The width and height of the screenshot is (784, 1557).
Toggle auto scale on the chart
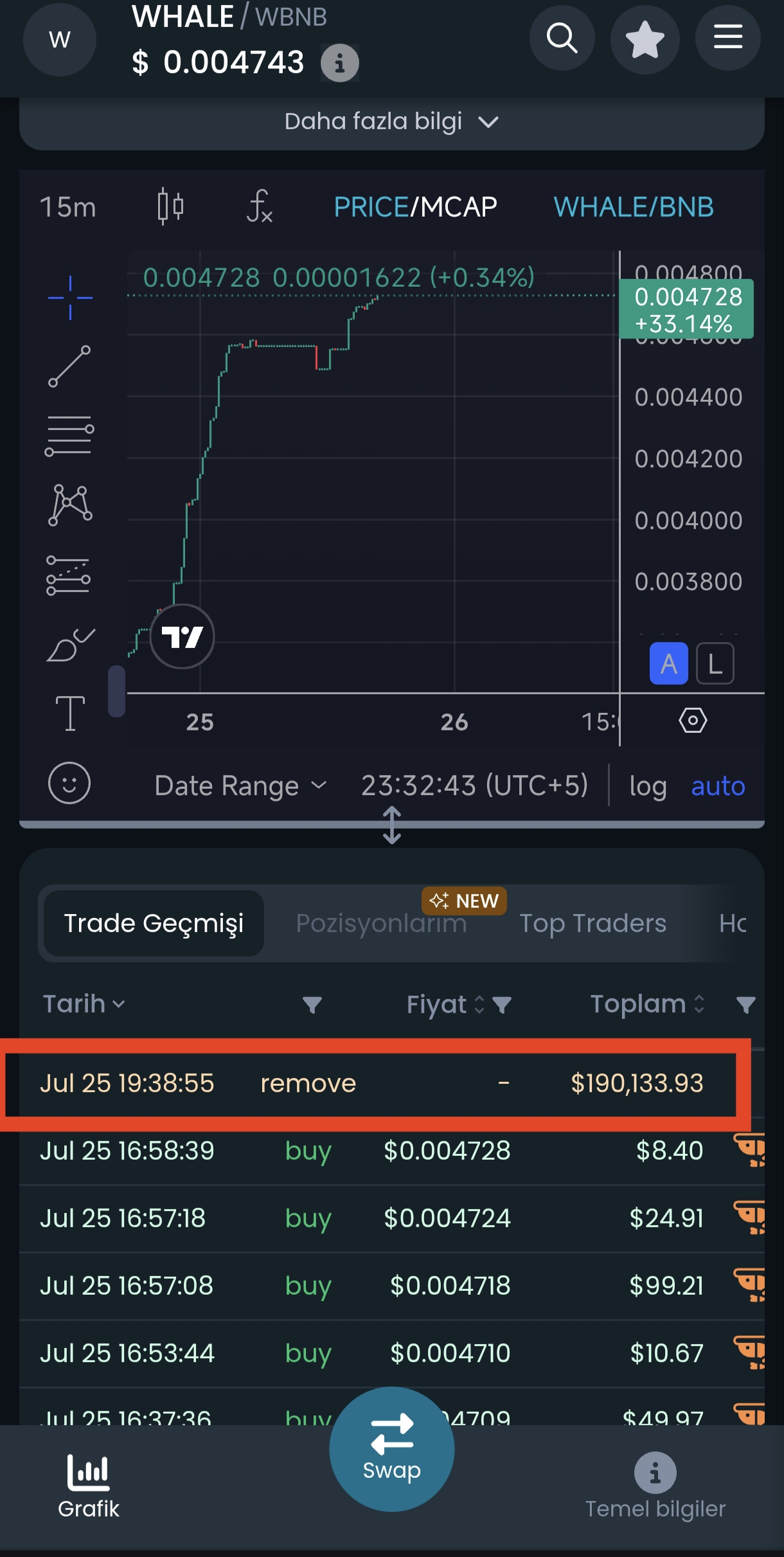coord(718,786)
